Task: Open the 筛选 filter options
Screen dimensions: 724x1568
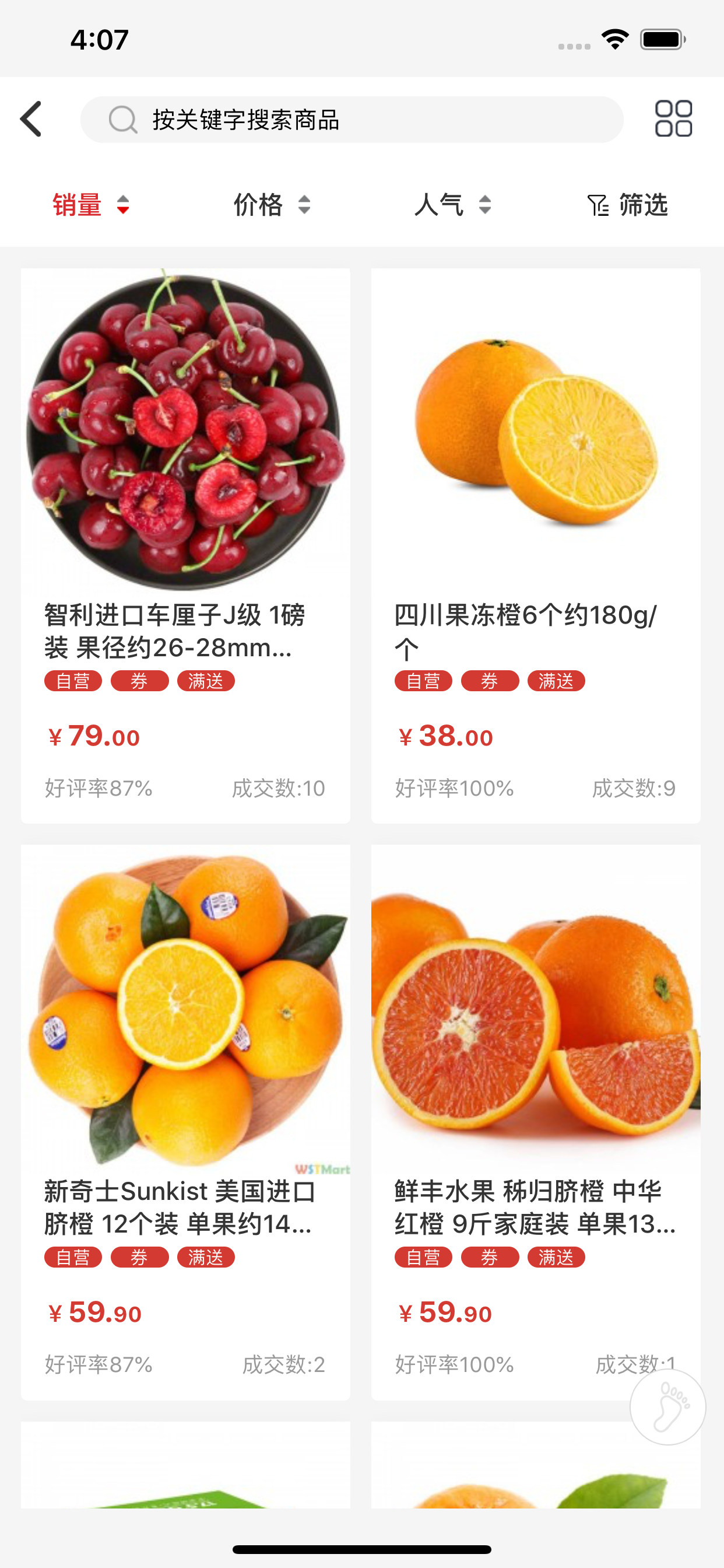Action: click(x=628, y=205)
